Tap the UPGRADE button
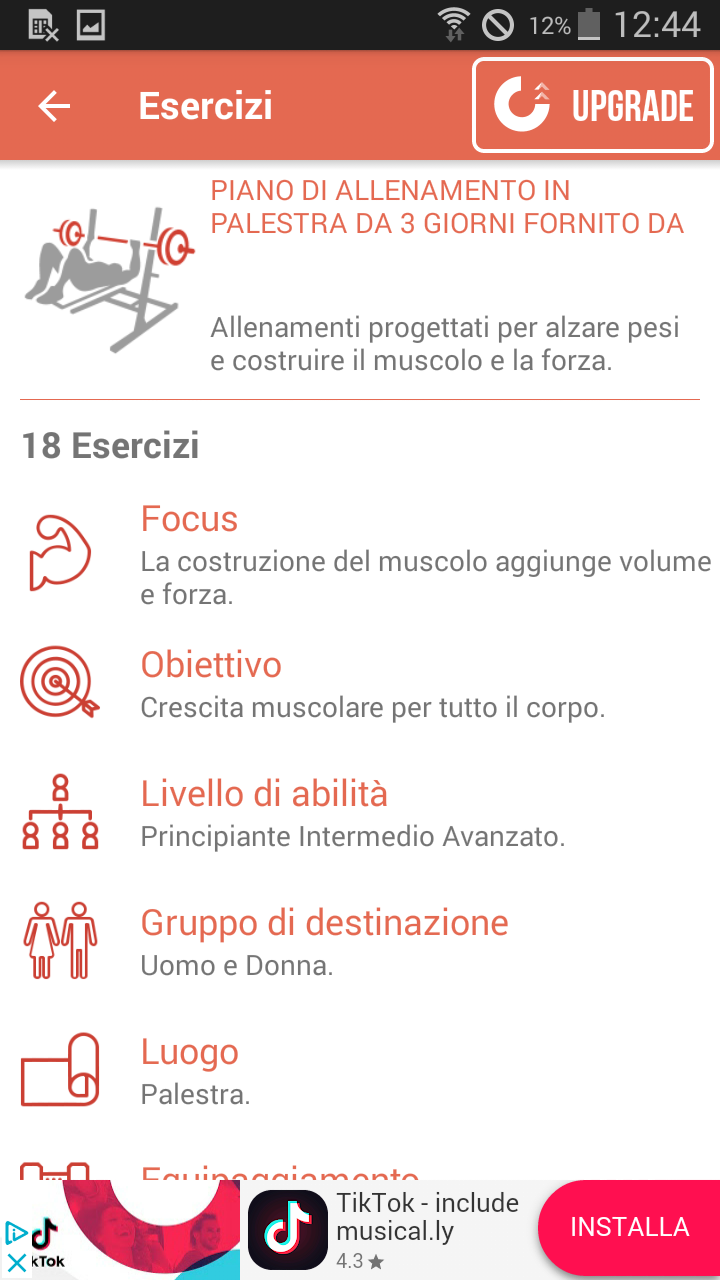Screen dimensions: 720x1280 coord(593,105)
